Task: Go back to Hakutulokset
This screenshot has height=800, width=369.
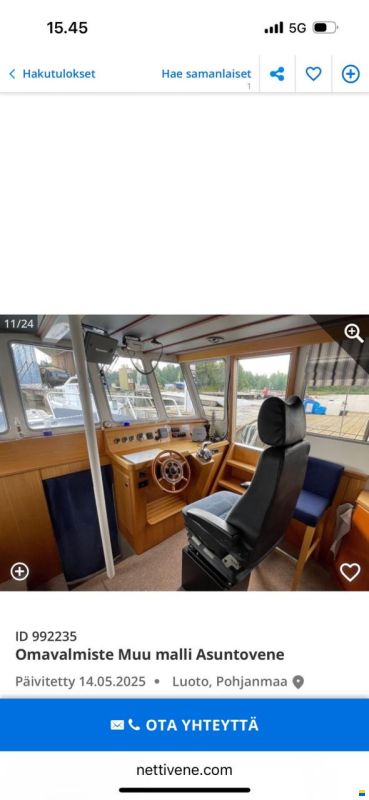Action: pyautogui.click(x=52, y=74)
